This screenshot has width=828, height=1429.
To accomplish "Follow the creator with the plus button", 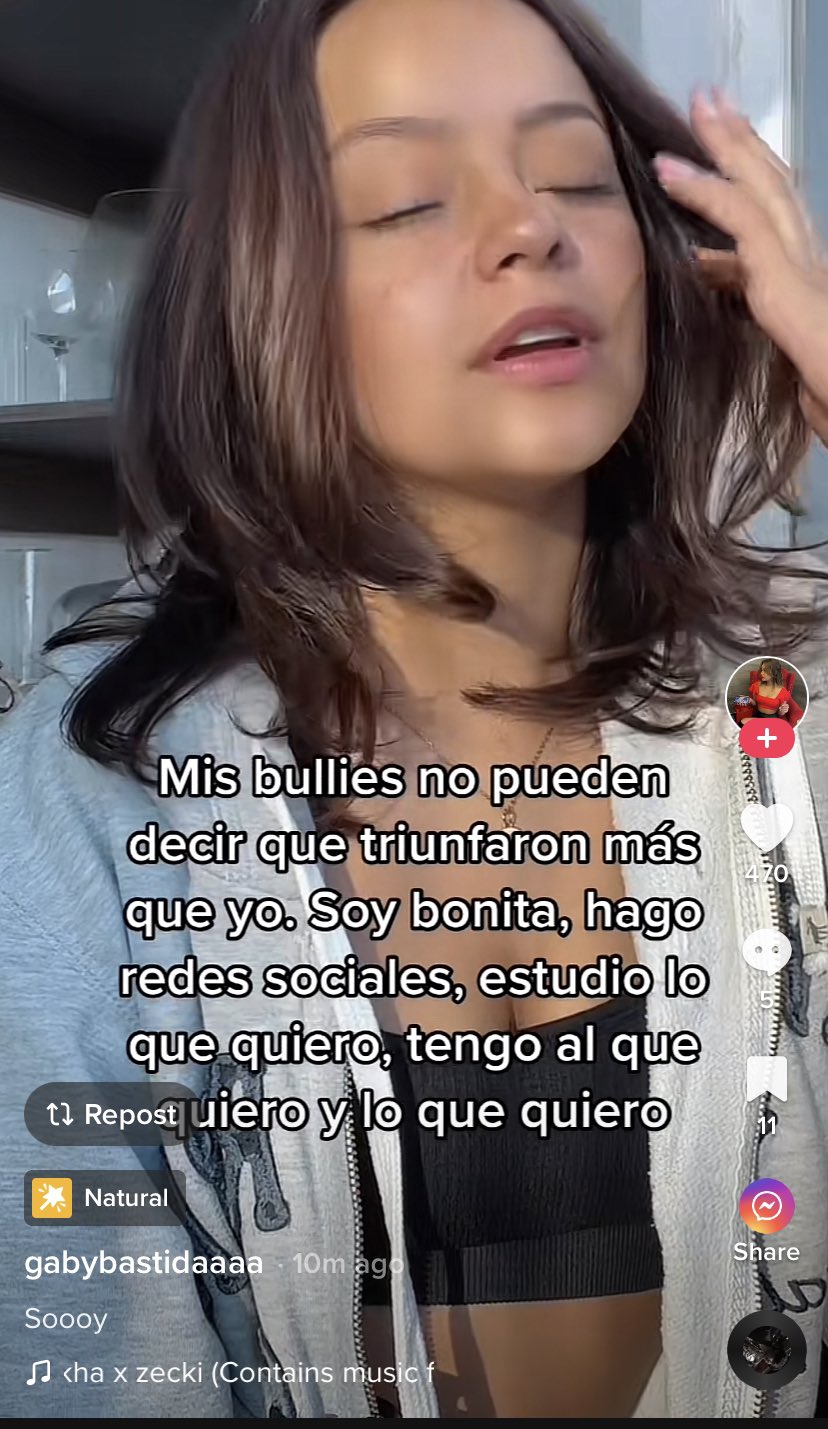I will (767, 739).
